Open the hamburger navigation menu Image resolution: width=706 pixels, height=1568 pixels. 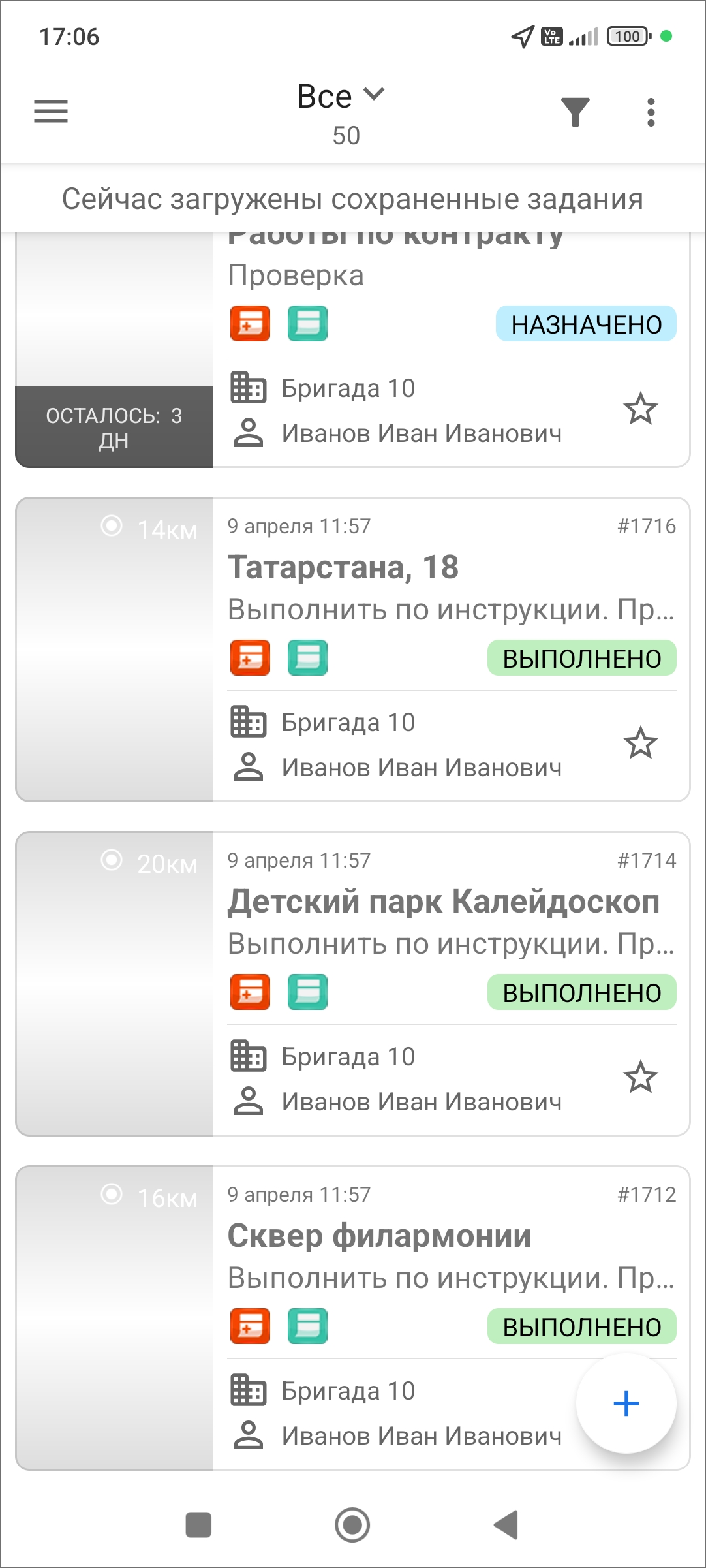(51, 111)
